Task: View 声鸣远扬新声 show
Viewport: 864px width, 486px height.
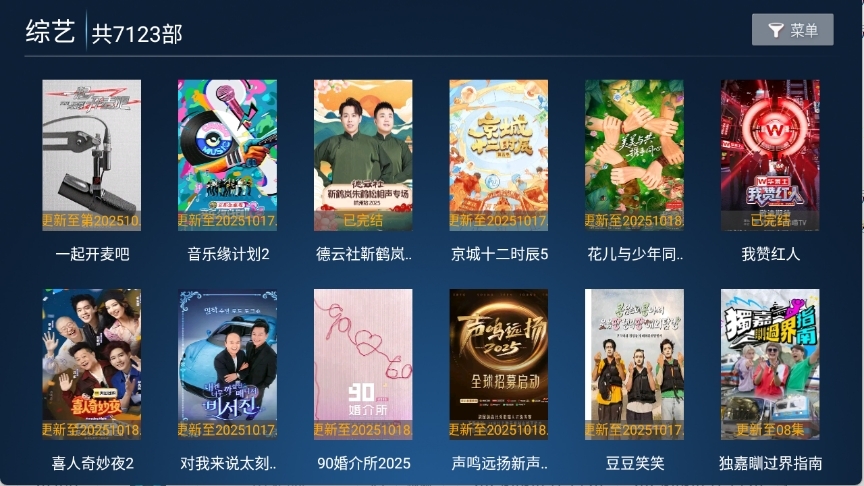Action: tap(499, 364)
